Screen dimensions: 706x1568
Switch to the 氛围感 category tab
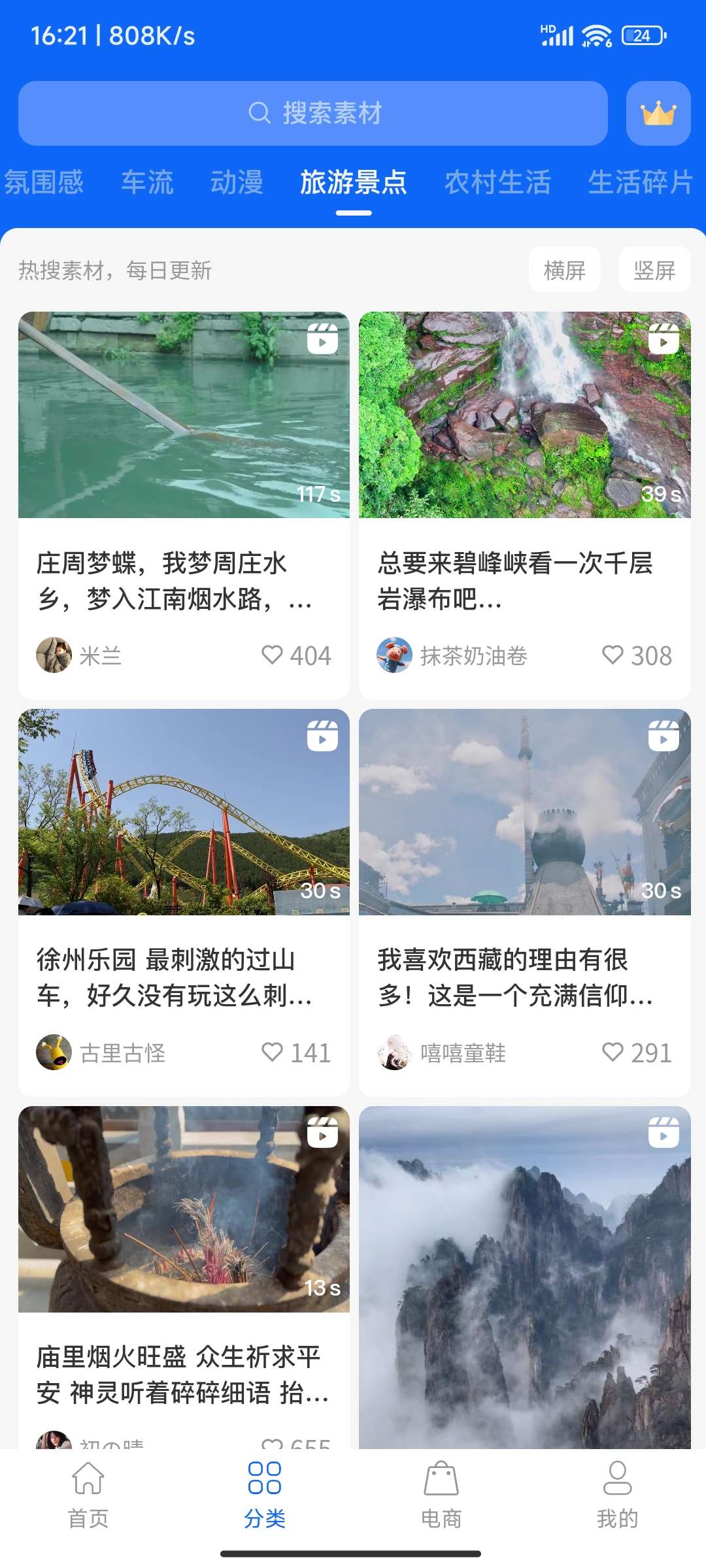point(43,182)
